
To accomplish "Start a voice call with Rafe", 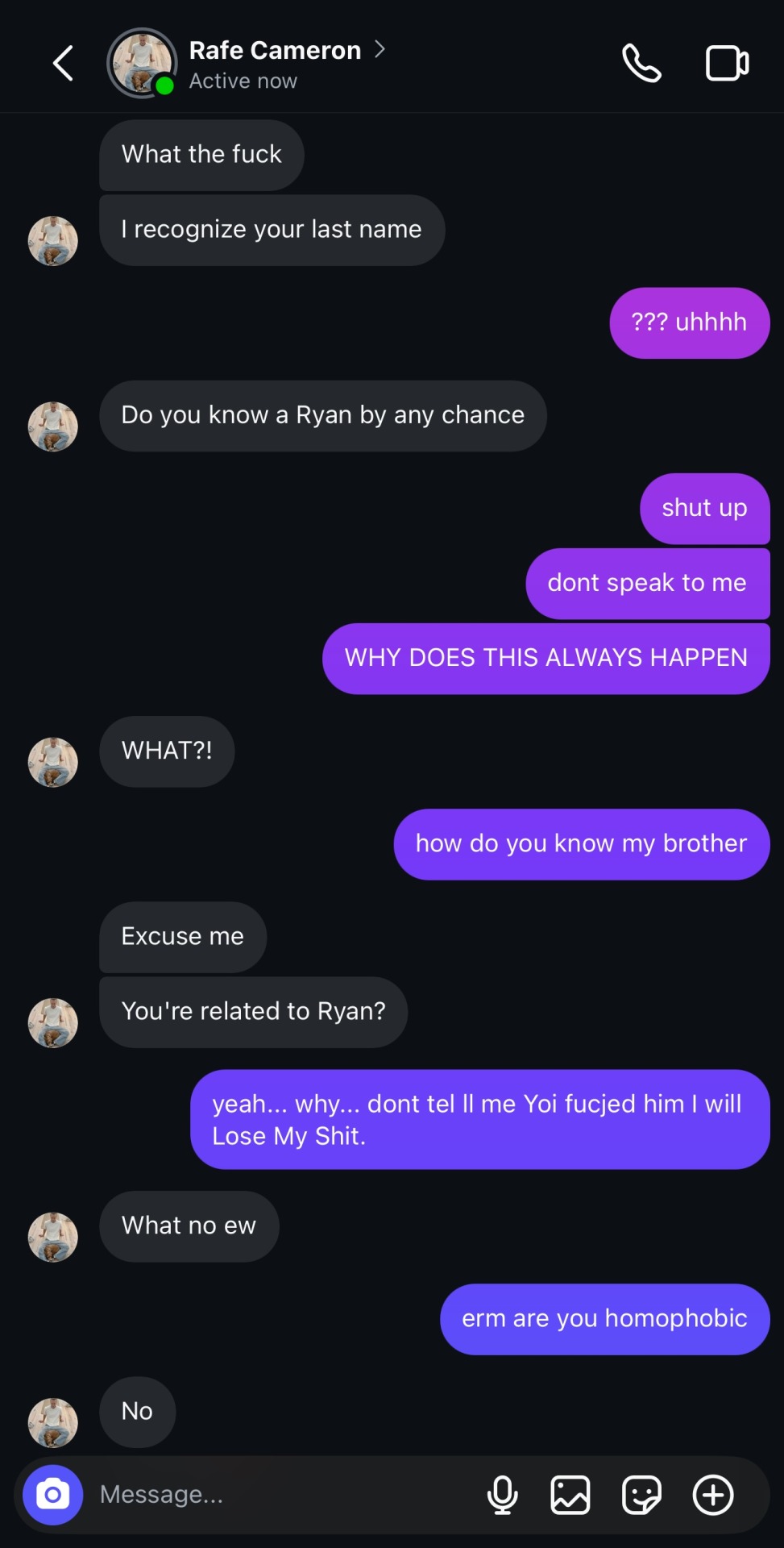I will click(641, 63).
